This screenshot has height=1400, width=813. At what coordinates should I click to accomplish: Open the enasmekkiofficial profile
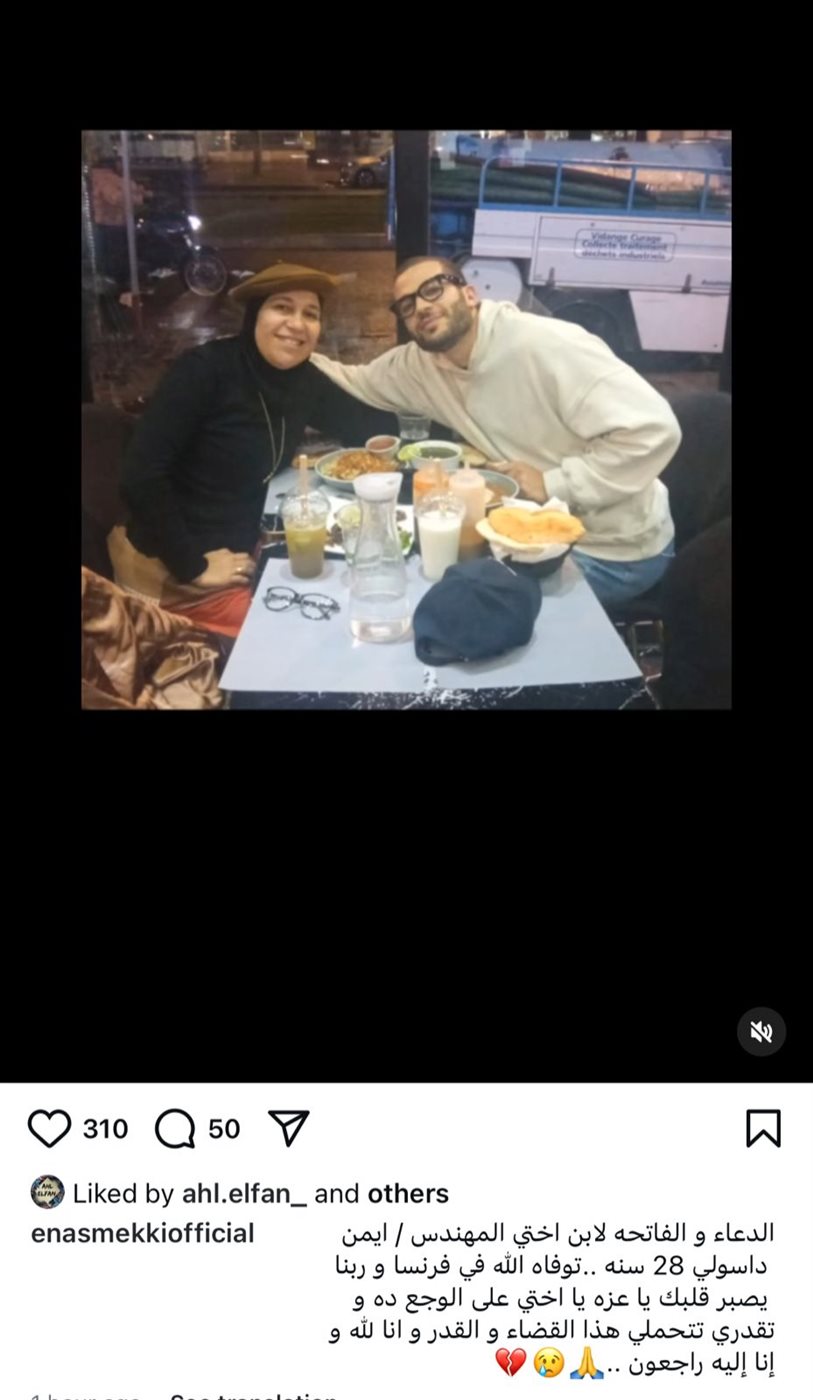pos(142,1233)
